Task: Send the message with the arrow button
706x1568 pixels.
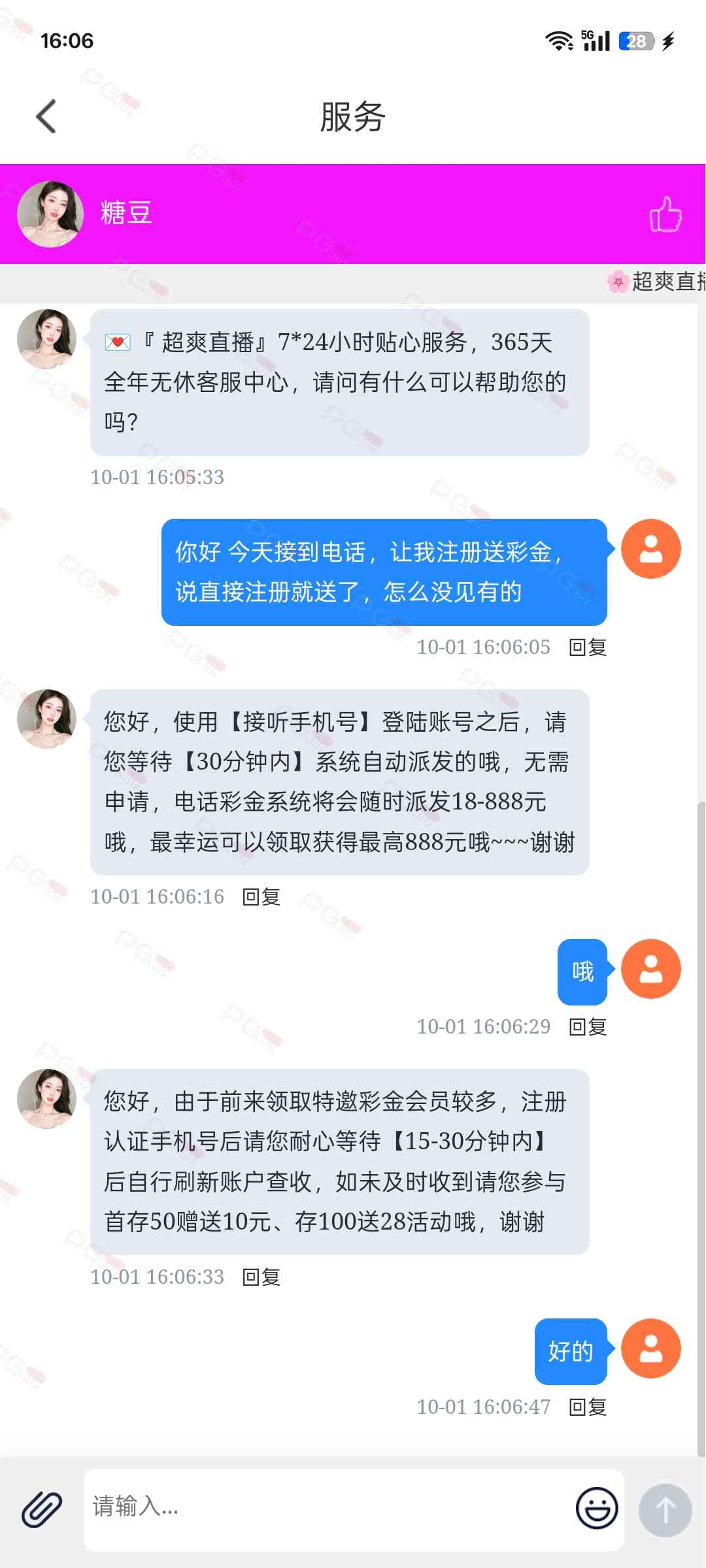Action: click(665, 1510)
